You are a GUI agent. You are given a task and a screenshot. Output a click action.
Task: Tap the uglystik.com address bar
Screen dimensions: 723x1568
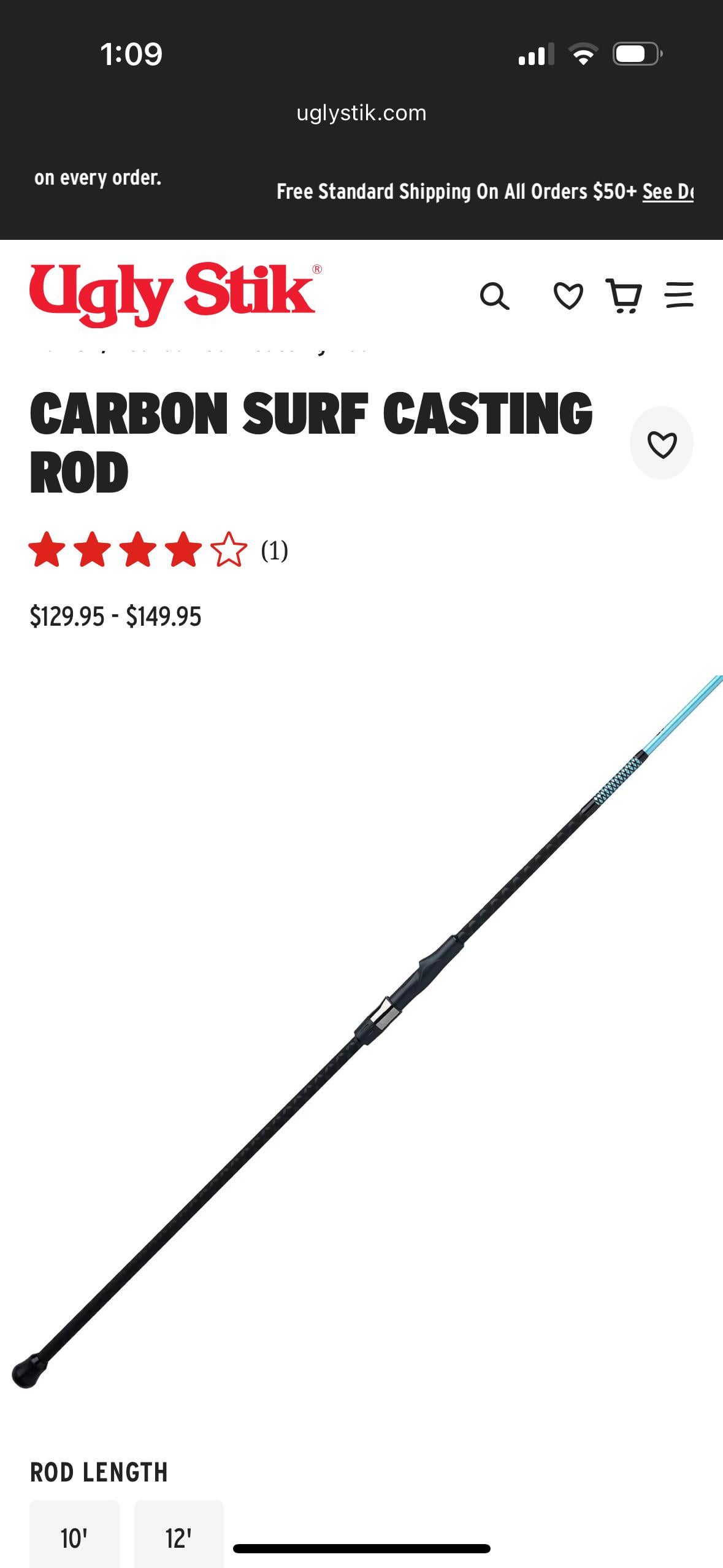pos(361,113)
